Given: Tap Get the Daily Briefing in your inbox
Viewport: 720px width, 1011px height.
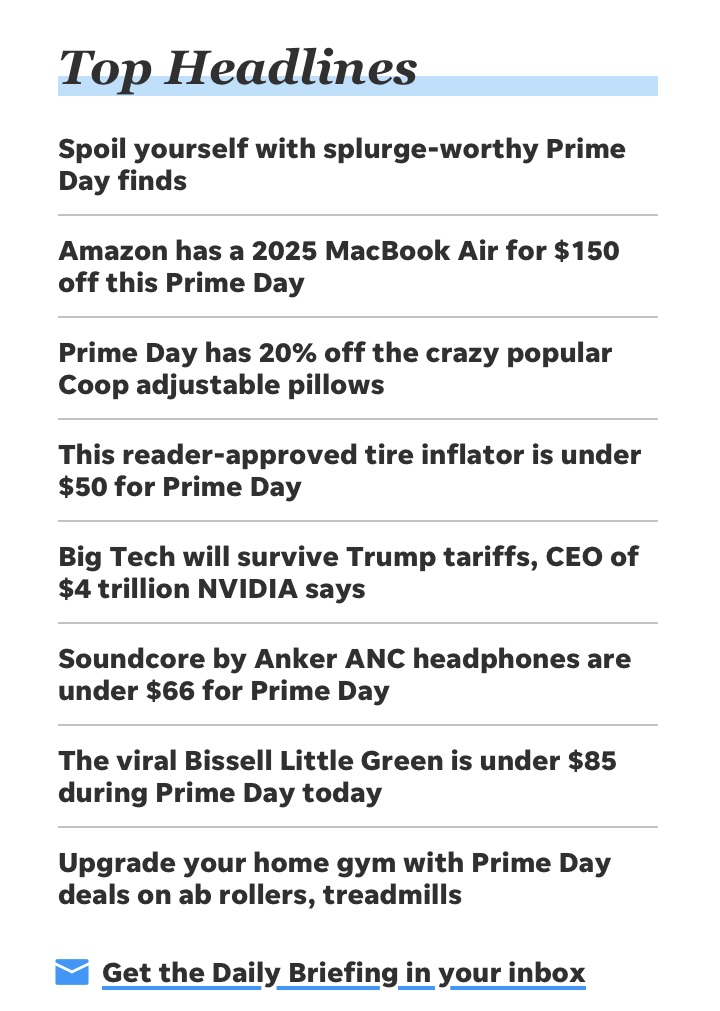Looking at the screenshot, I should 343,972.
